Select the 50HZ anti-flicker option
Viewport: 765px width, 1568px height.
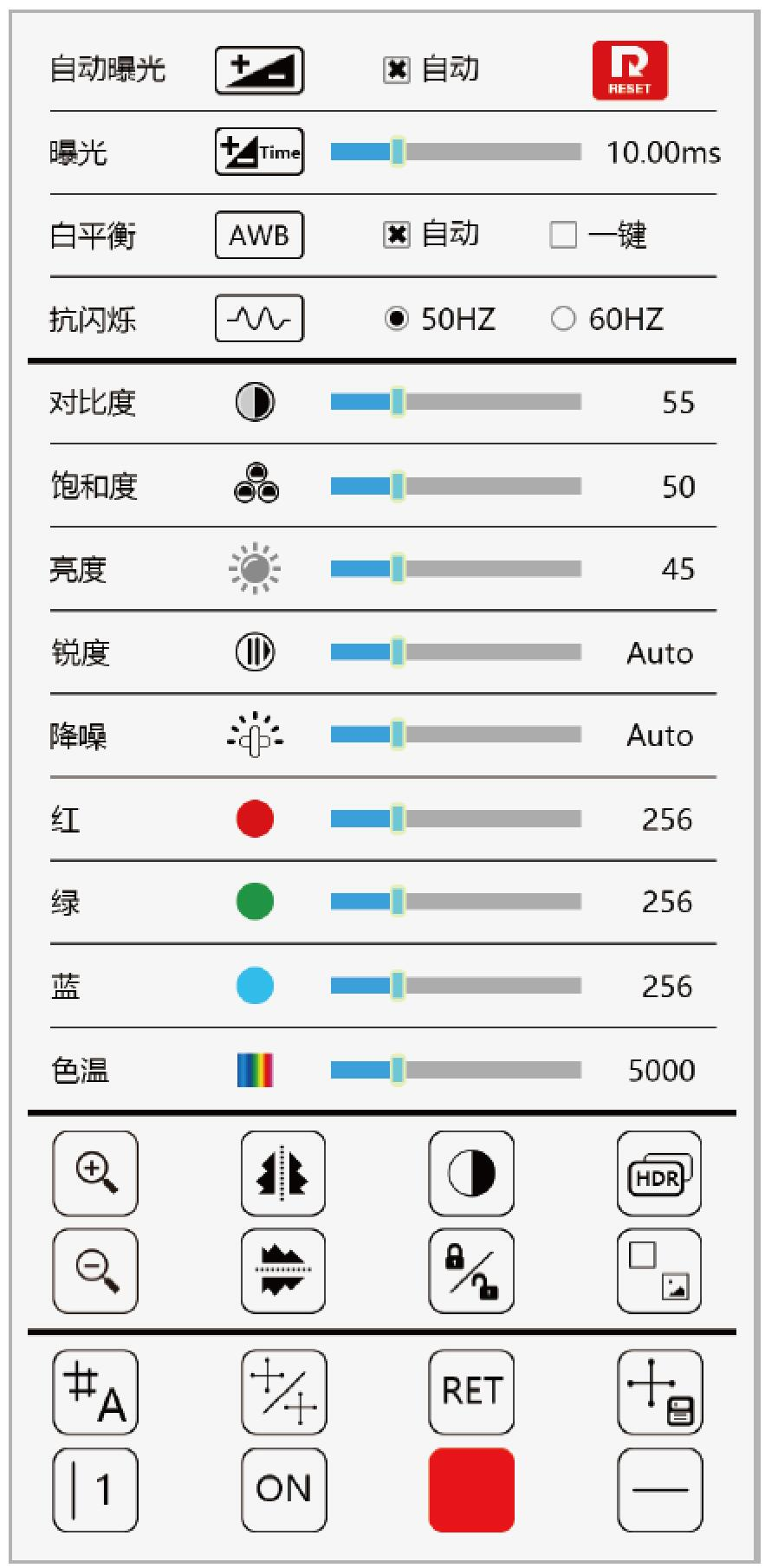pyautogui.click(x=396, y=319)
